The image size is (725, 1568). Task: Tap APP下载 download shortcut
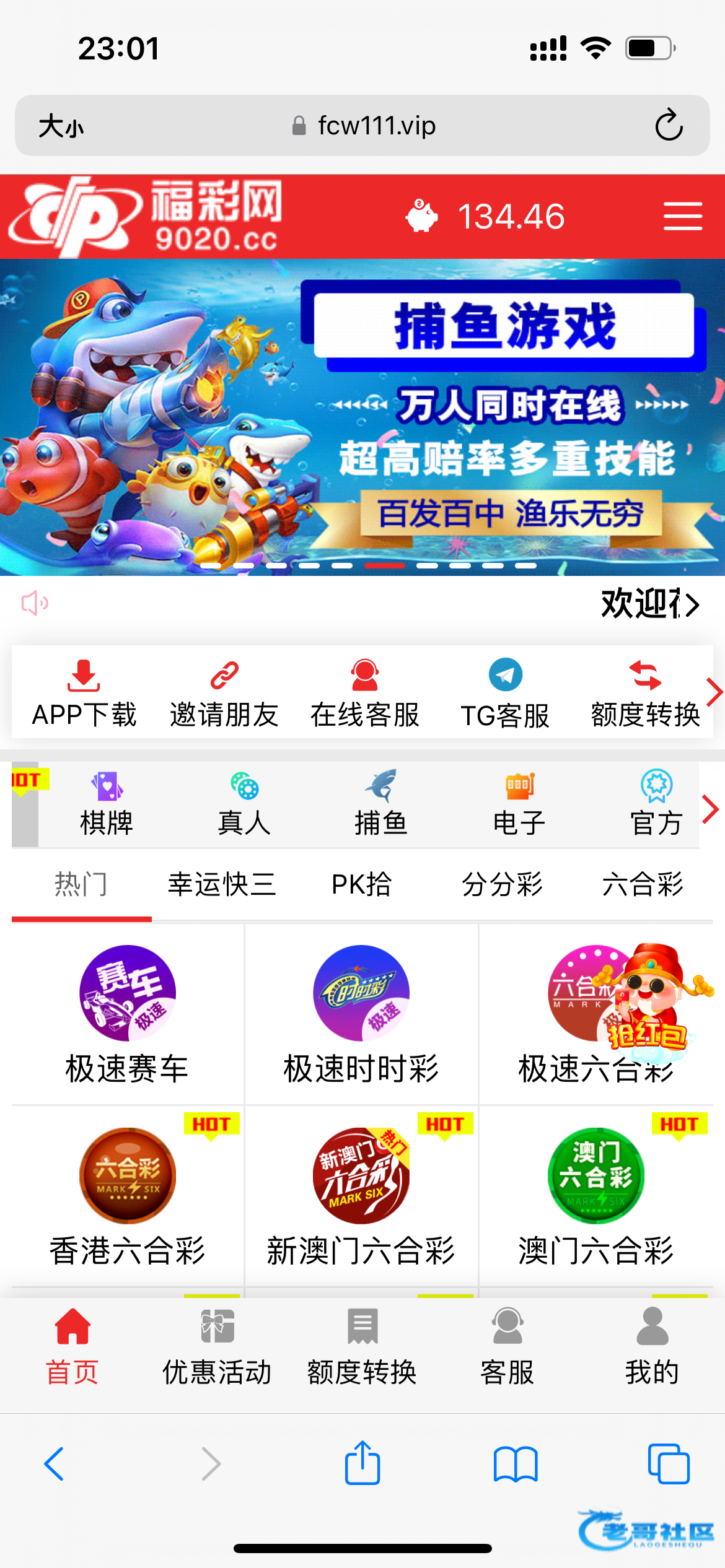pyautogui.click(x=84, y=694)
